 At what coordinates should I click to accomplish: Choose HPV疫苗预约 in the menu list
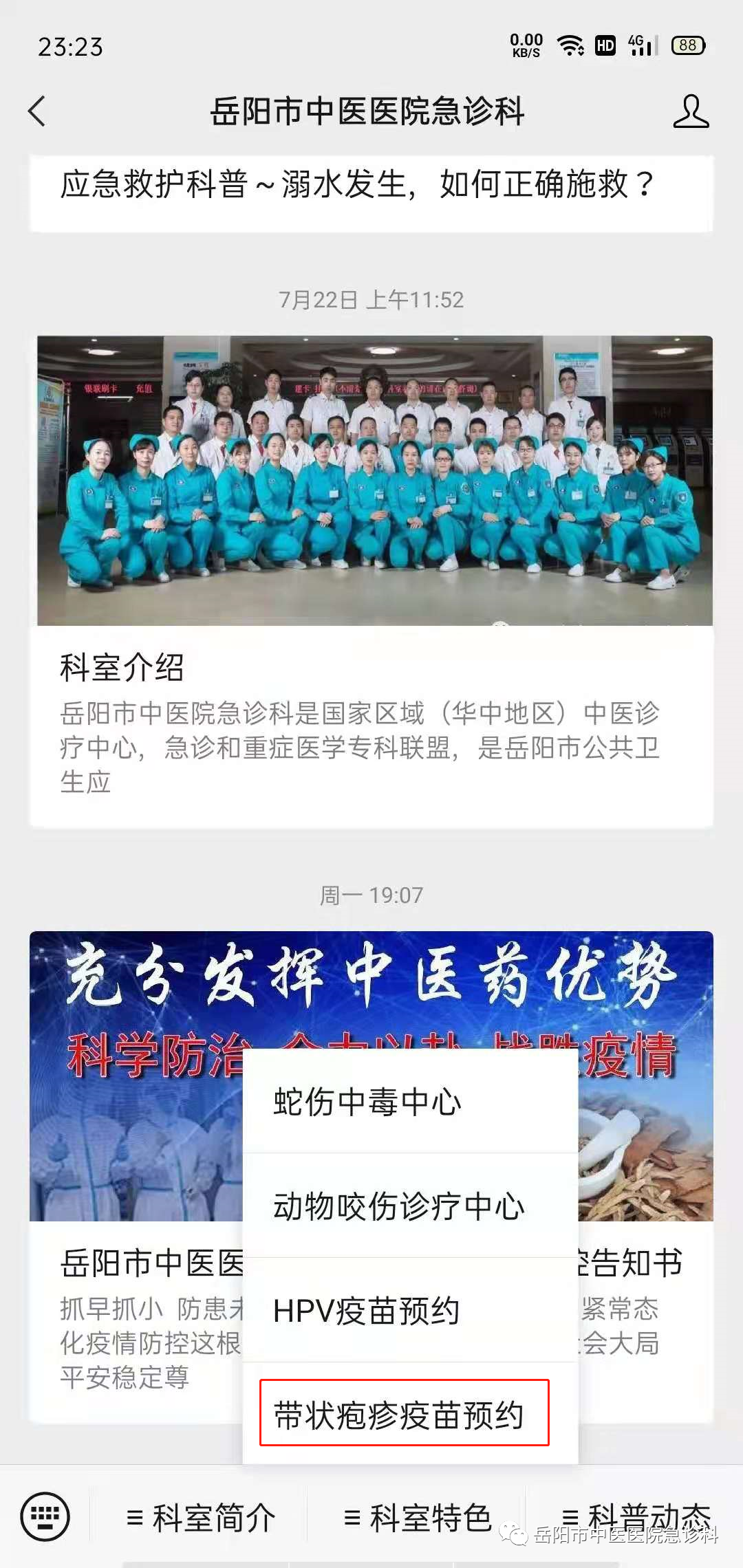coord(409,1310)
